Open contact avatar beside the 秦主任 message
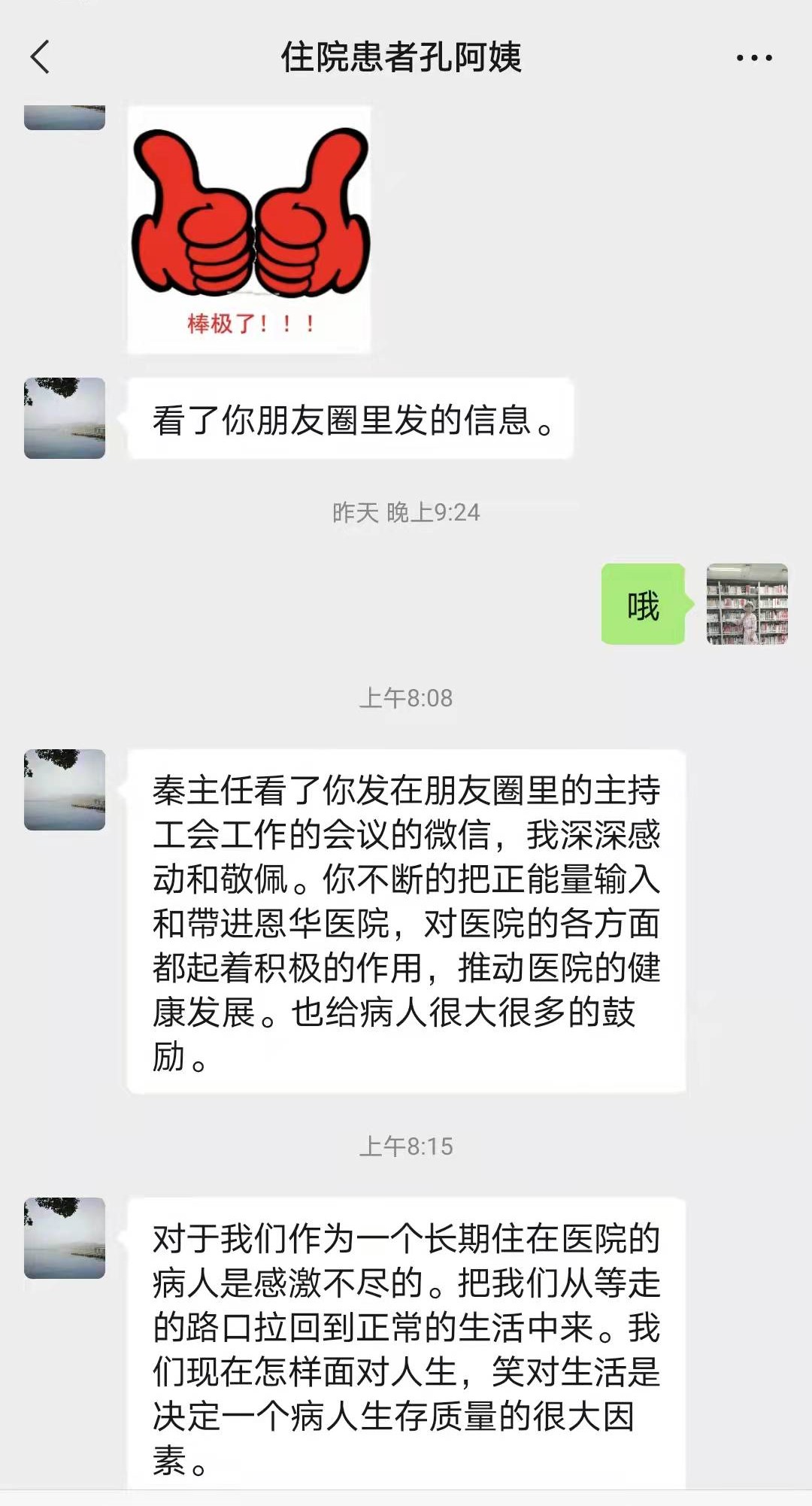 click(65, 790)
